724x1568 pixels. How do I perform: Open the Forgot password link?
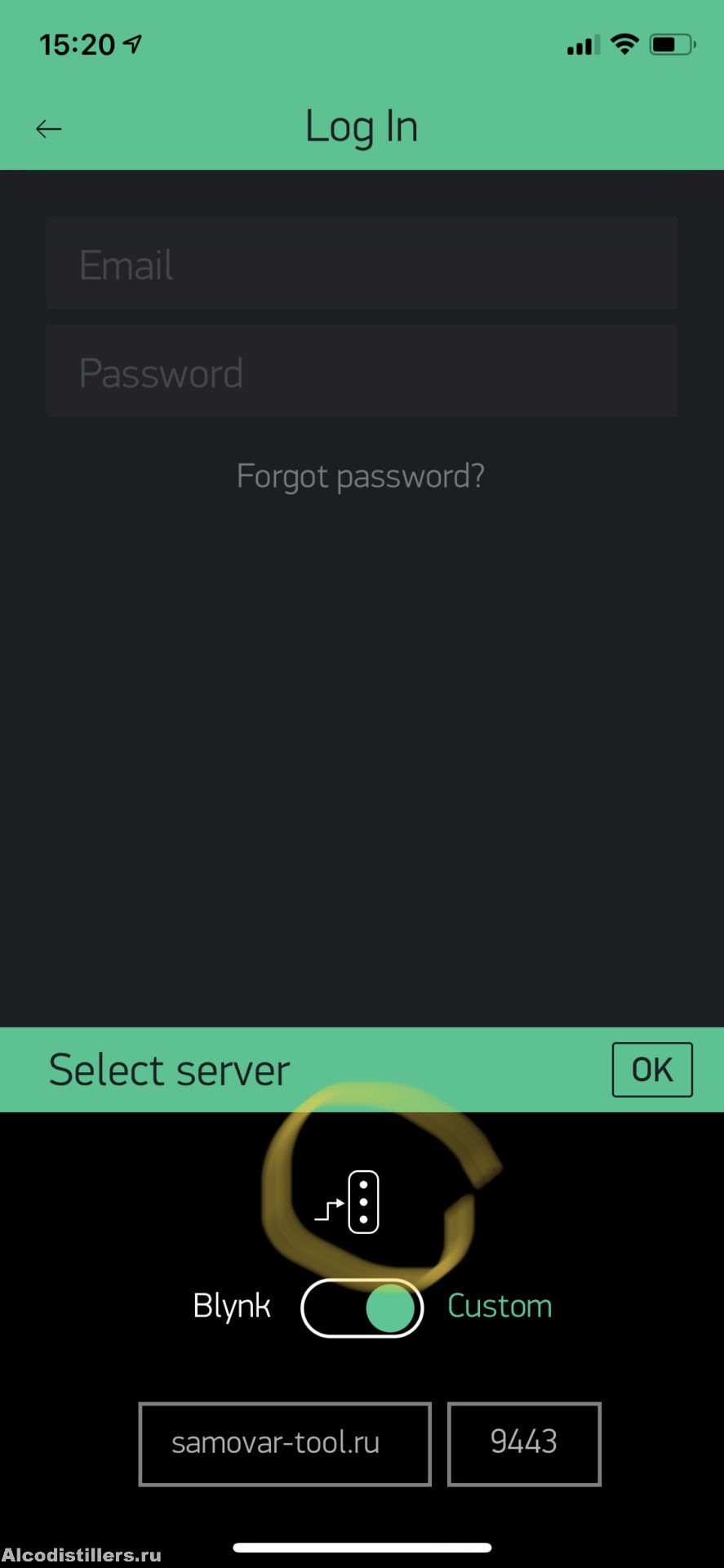pos(361,476)
